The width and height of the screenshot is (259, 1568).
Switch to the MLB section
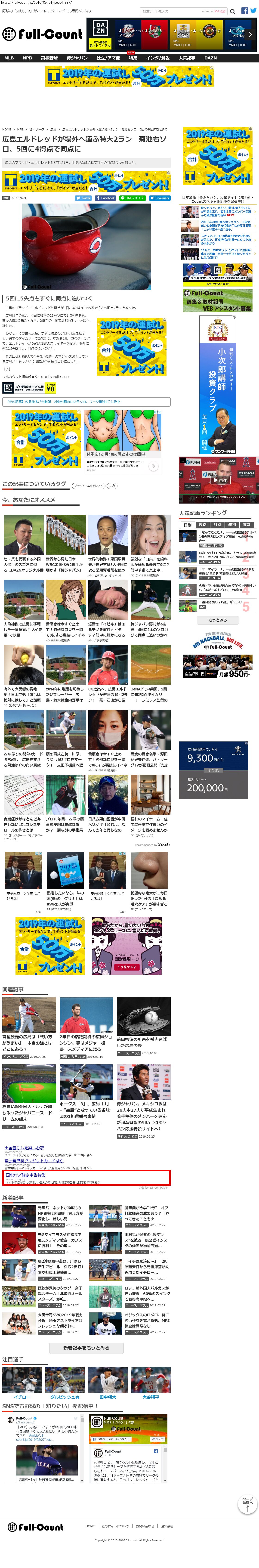(9, 58)
